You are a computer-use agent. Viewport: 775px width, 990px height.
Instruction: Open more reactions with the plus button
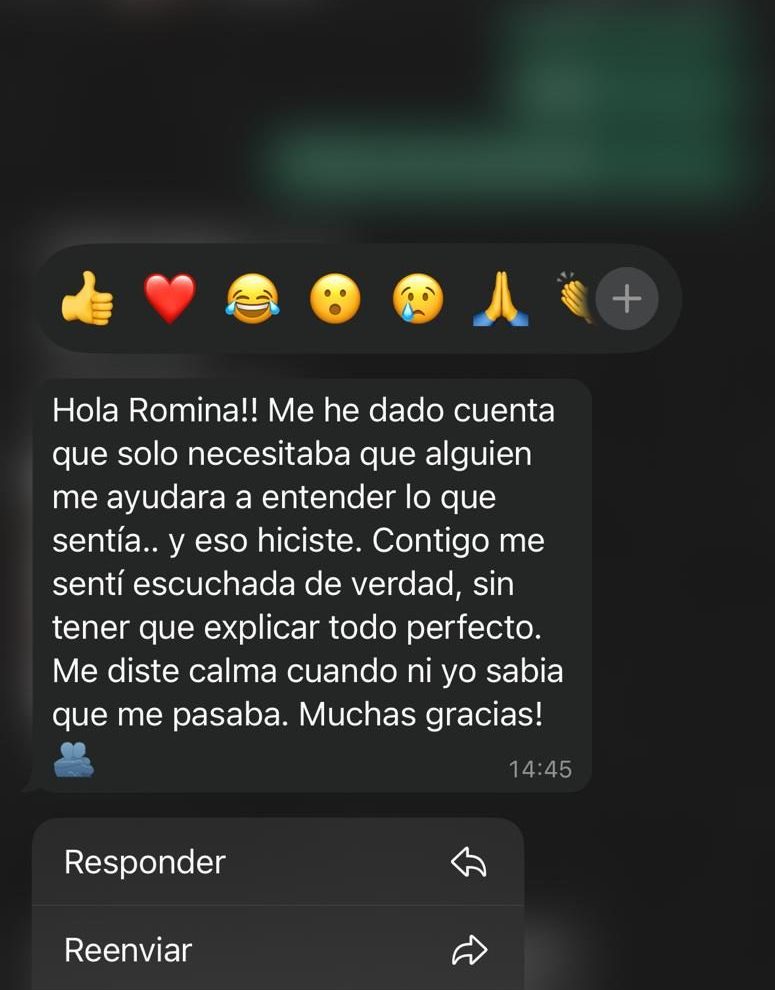627,299
